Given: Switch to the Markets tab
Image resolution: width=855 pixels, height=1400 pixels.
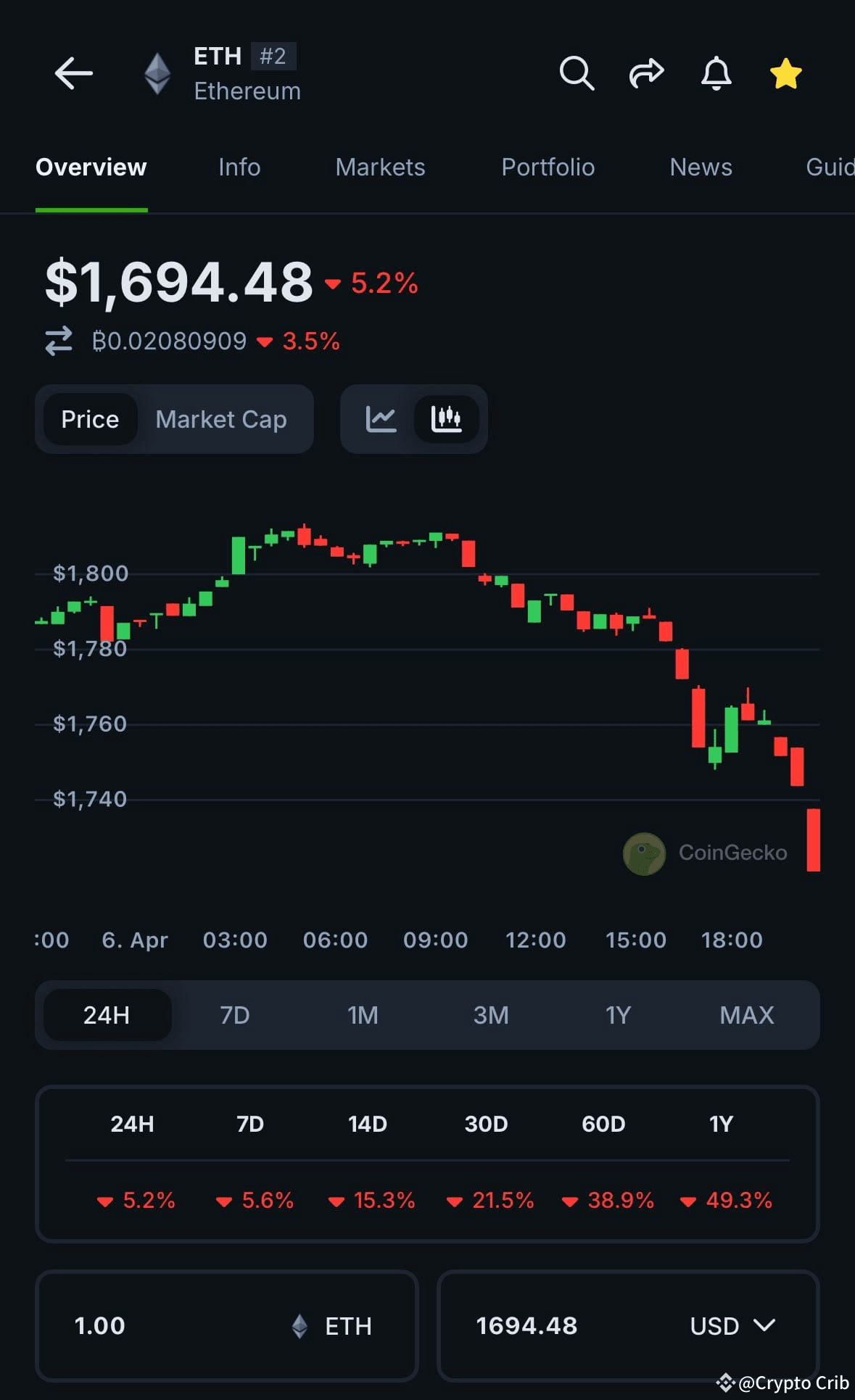Looking at the screenshot, I should tap(379, 167).
